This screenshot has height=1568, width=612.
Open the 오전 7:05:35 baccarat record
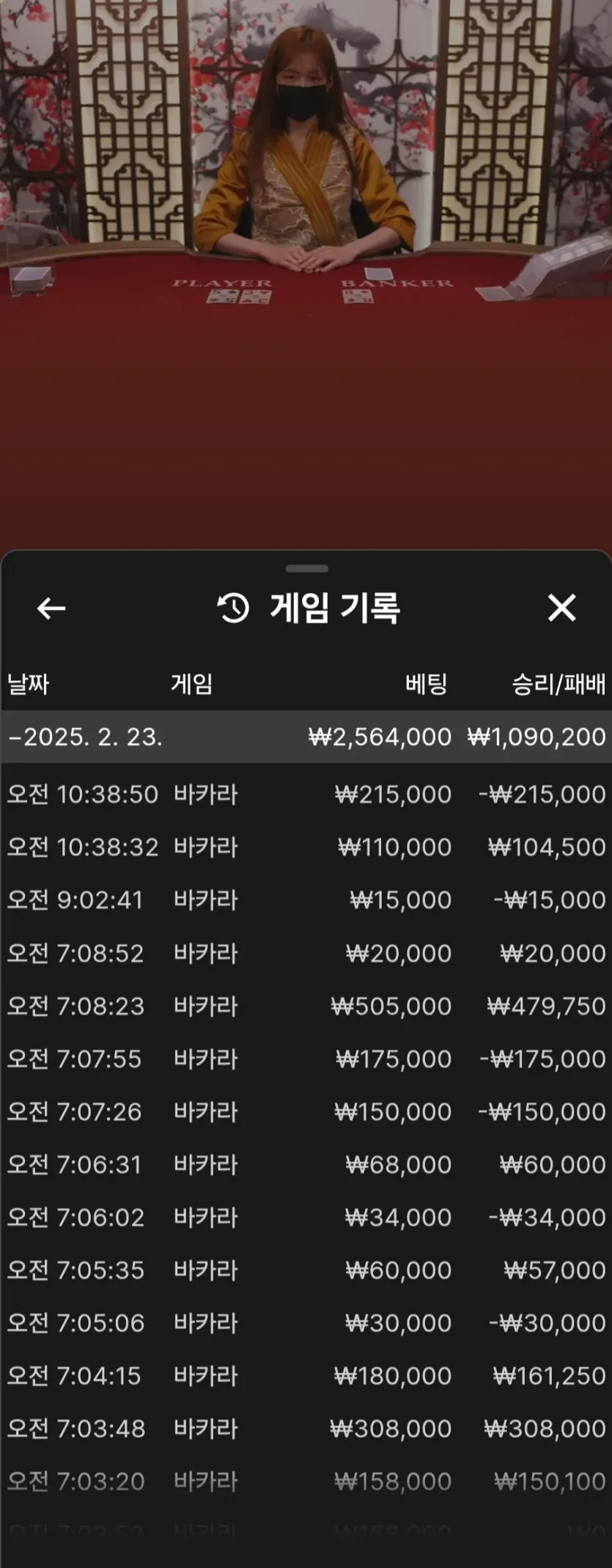tap(306, 1270)
